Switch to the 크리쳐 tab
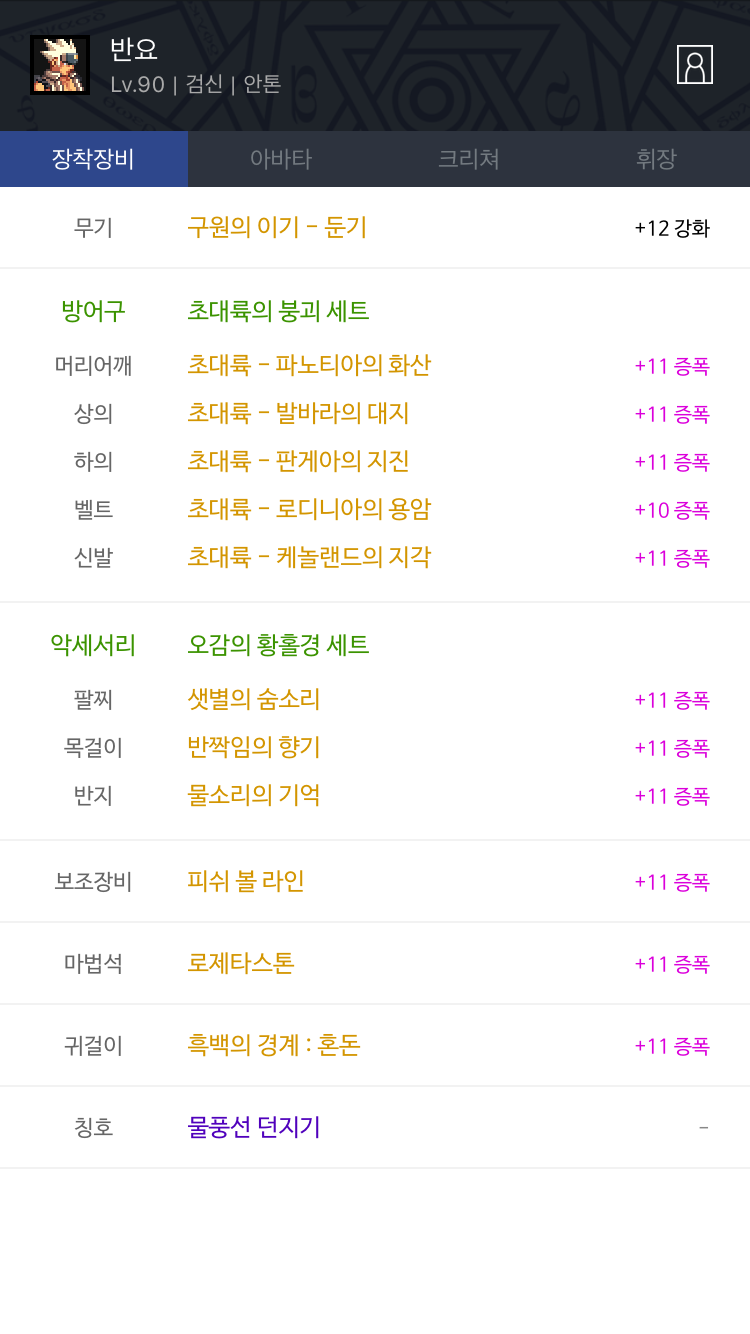 (469, 159)
